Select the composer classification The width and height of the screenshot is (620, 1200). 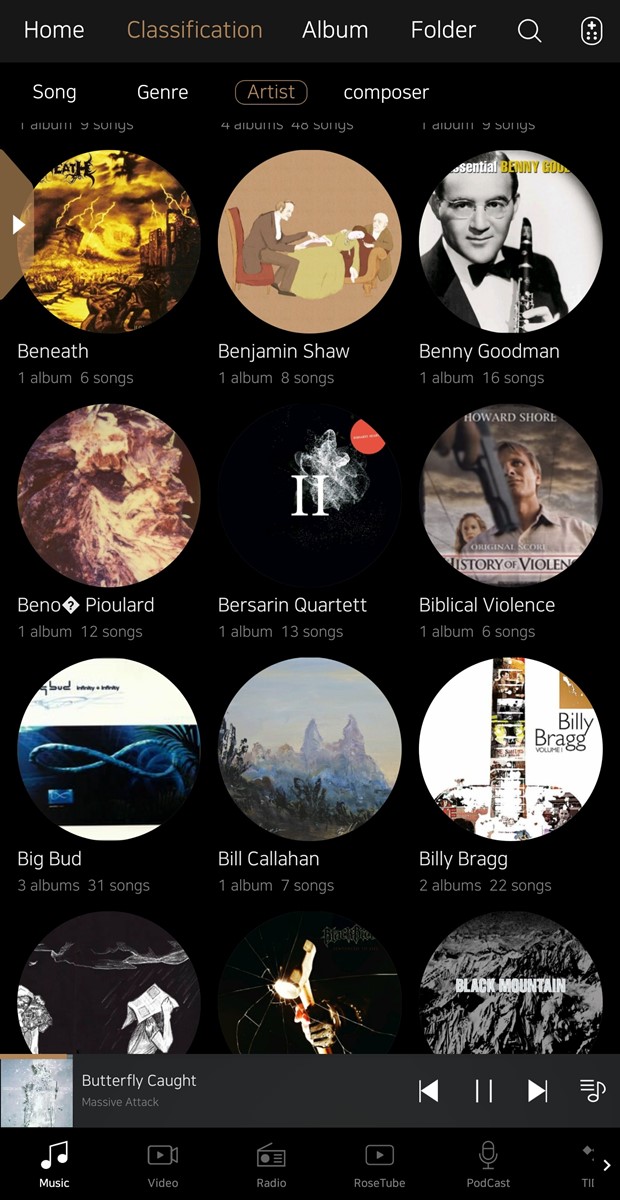(386, 92)
